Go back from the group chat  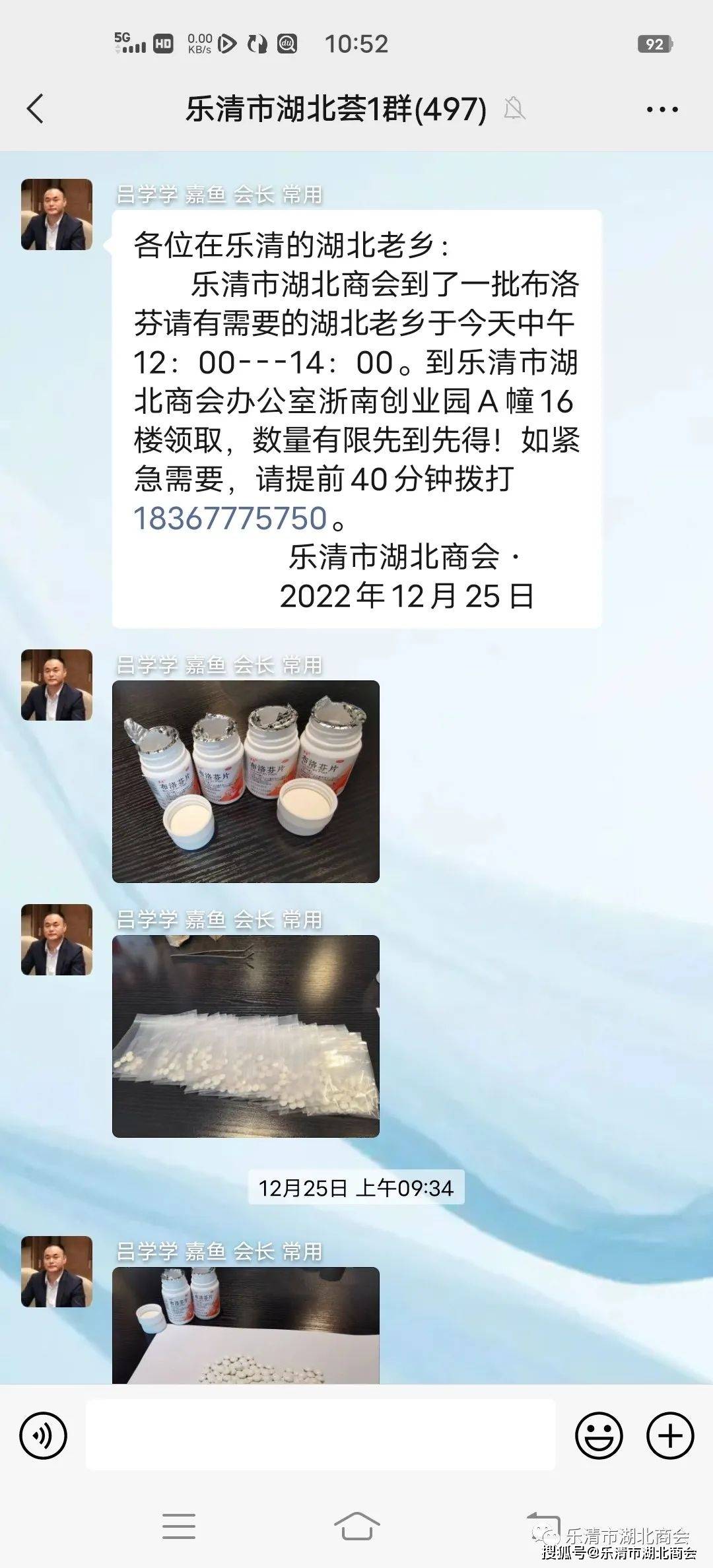[36, 109]
